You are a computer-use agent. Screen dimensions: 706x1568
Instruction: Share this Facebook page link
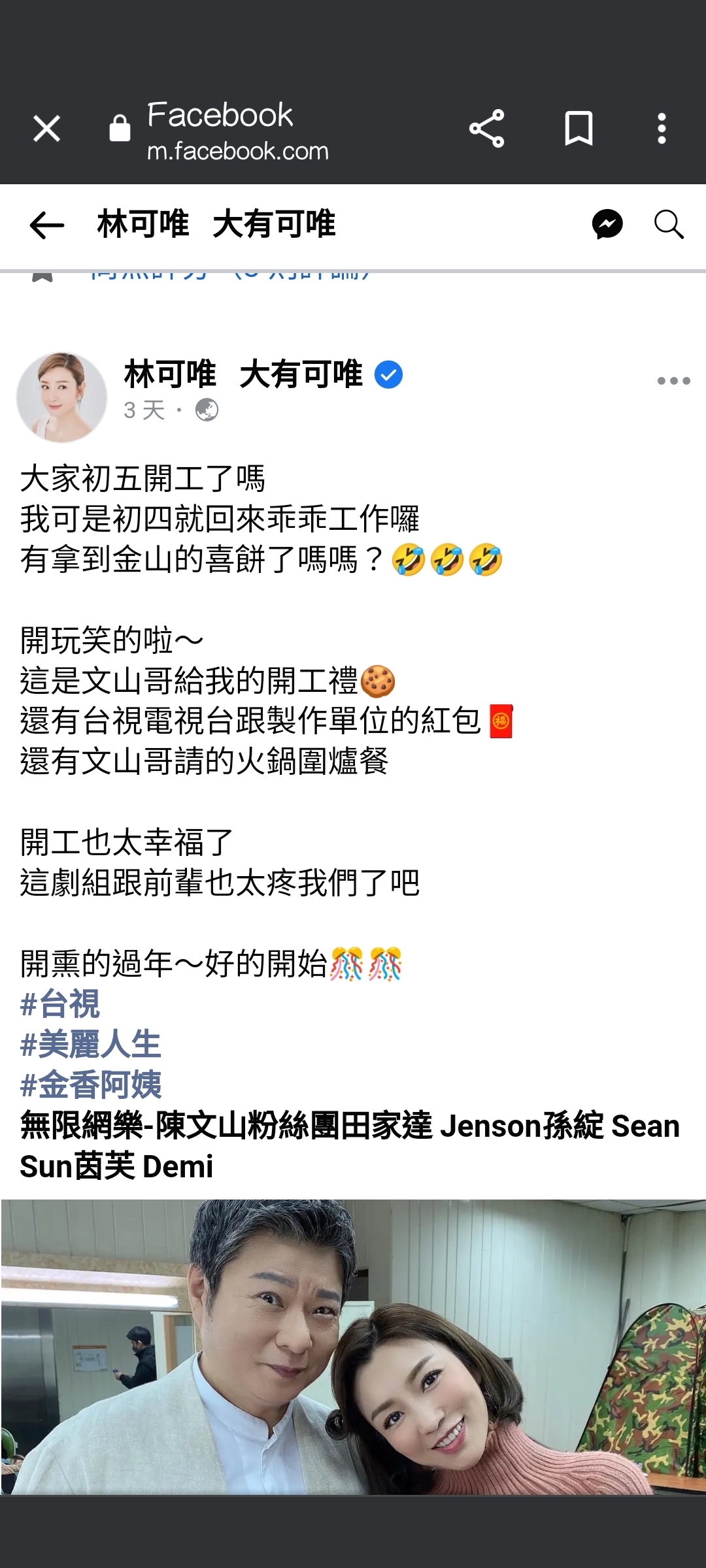click(x=487, y=129)
